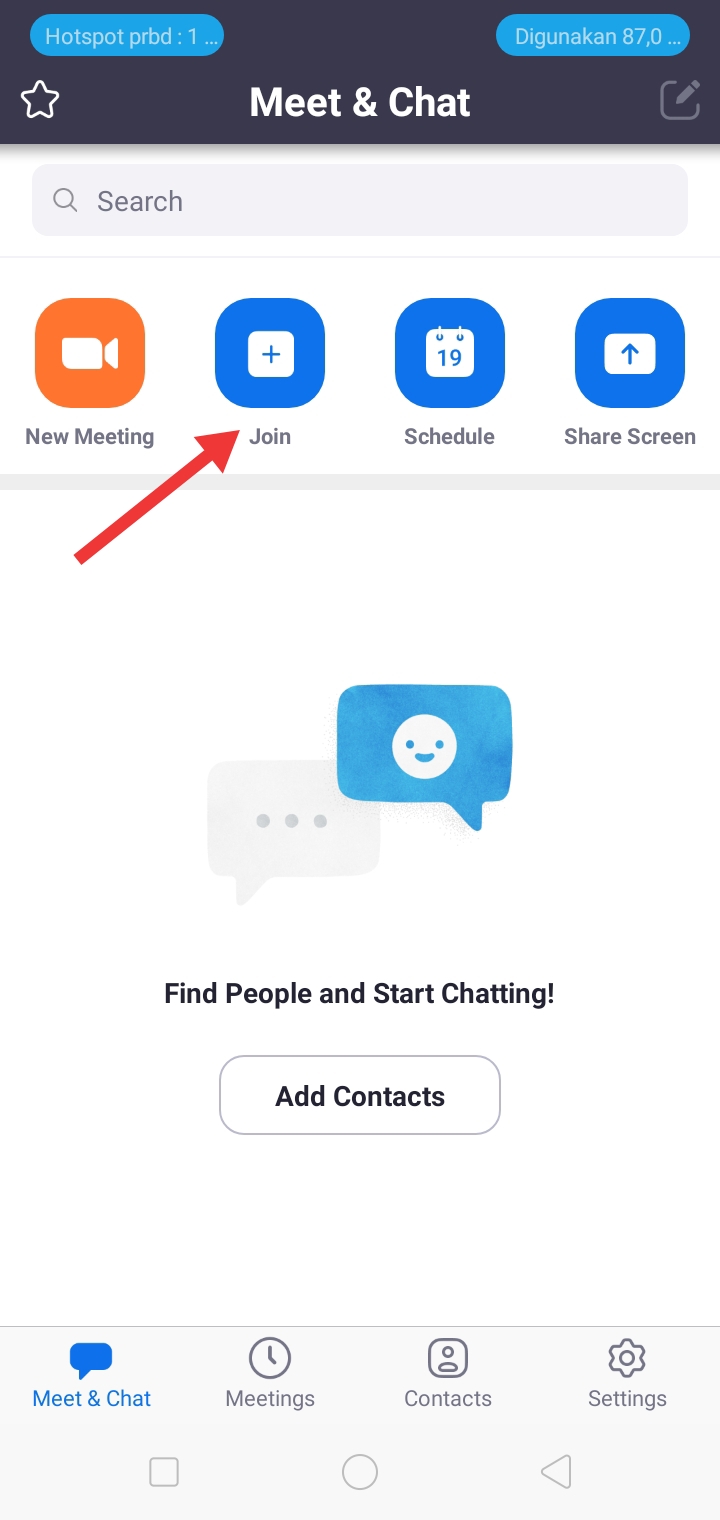Switch to the Meetings tab

(270, 1375)
